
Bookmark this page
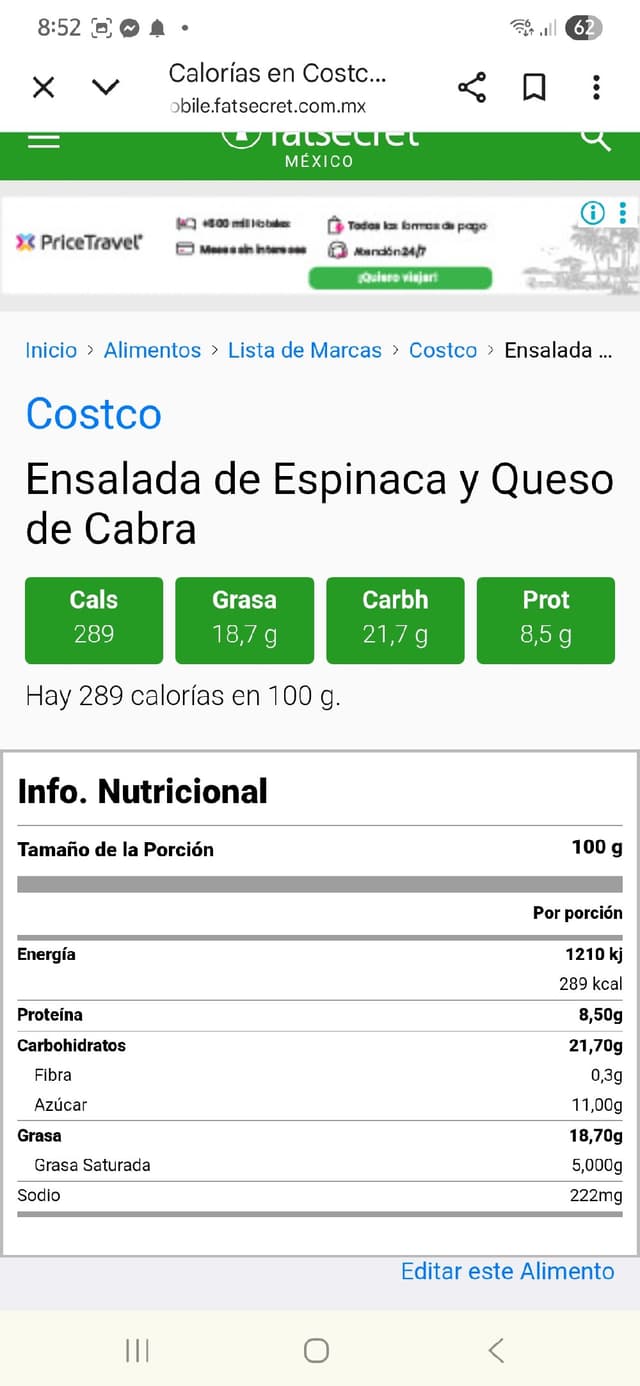coord(535,88)
